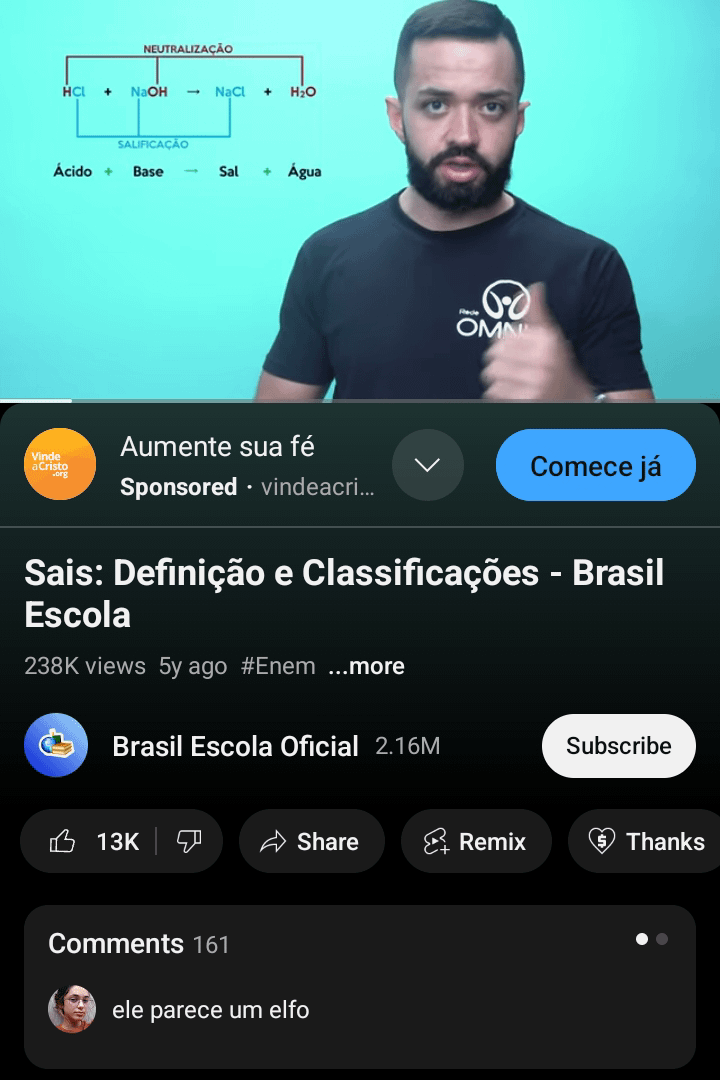The height and width of the screenshot is (1080, 720).
Task: Tap the video player to show controls
Action: (360, 200)
